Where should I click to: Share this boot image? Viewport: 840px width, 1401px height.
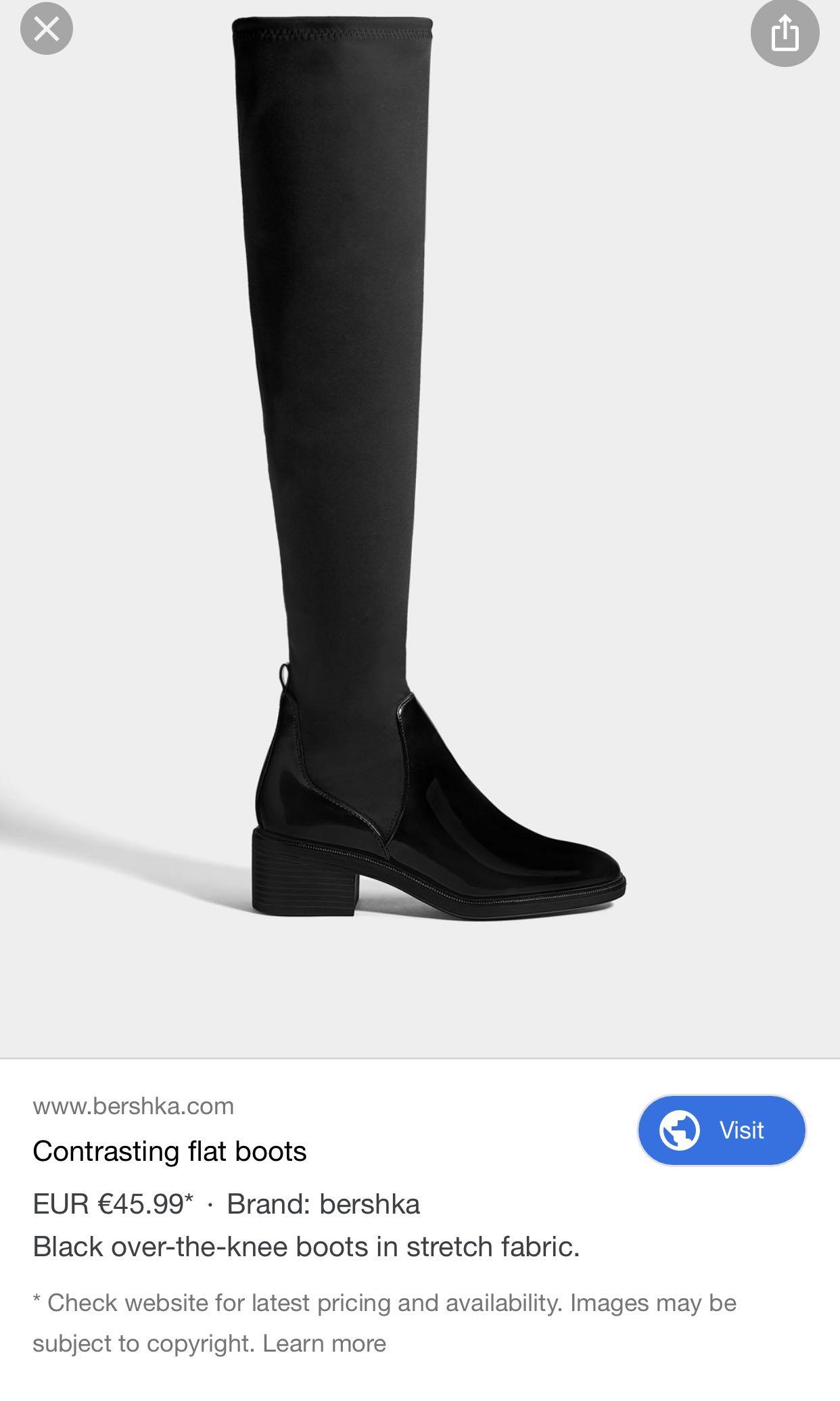pos(785,32)
